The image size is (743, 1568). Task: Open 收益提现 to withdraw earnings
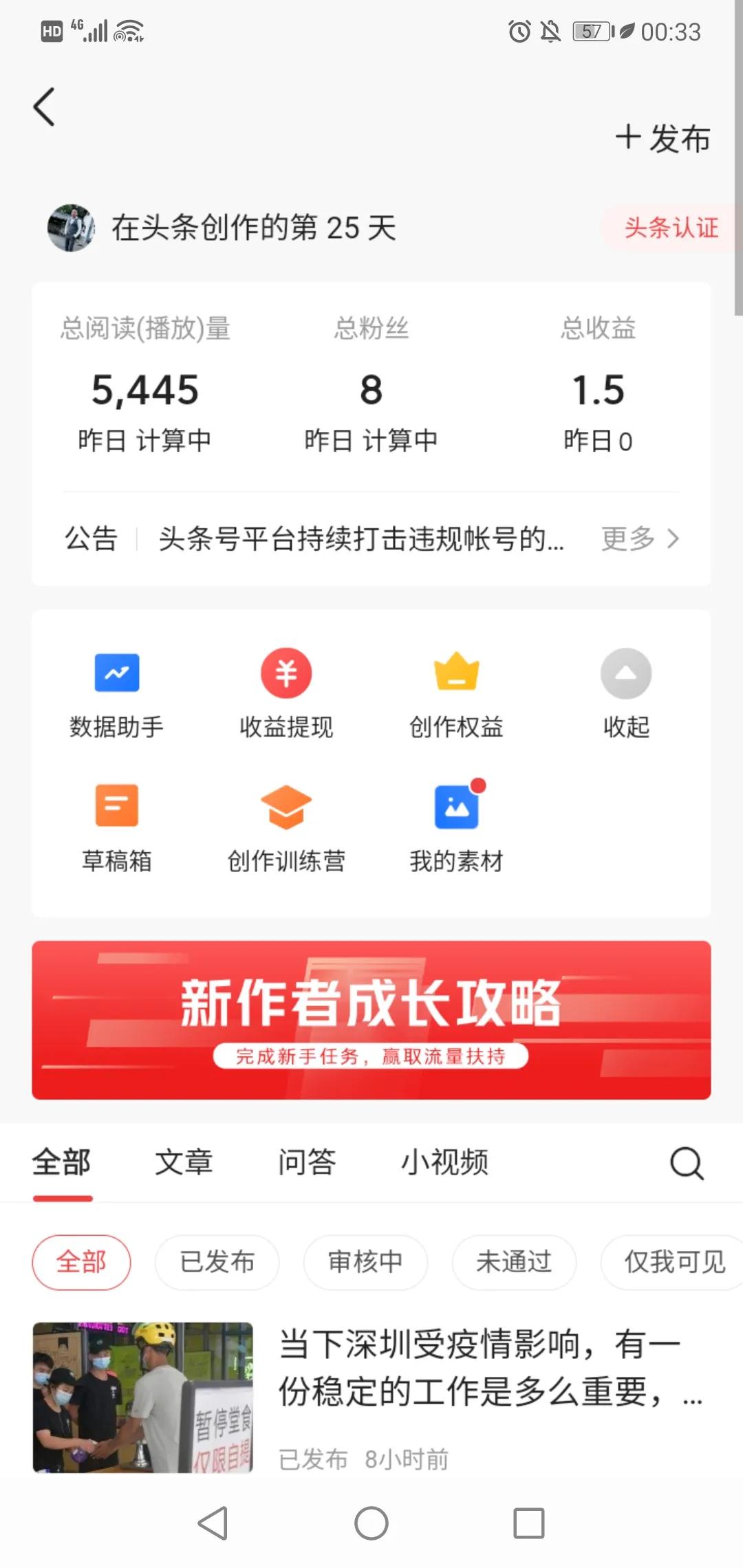click(x=286, y=695)
